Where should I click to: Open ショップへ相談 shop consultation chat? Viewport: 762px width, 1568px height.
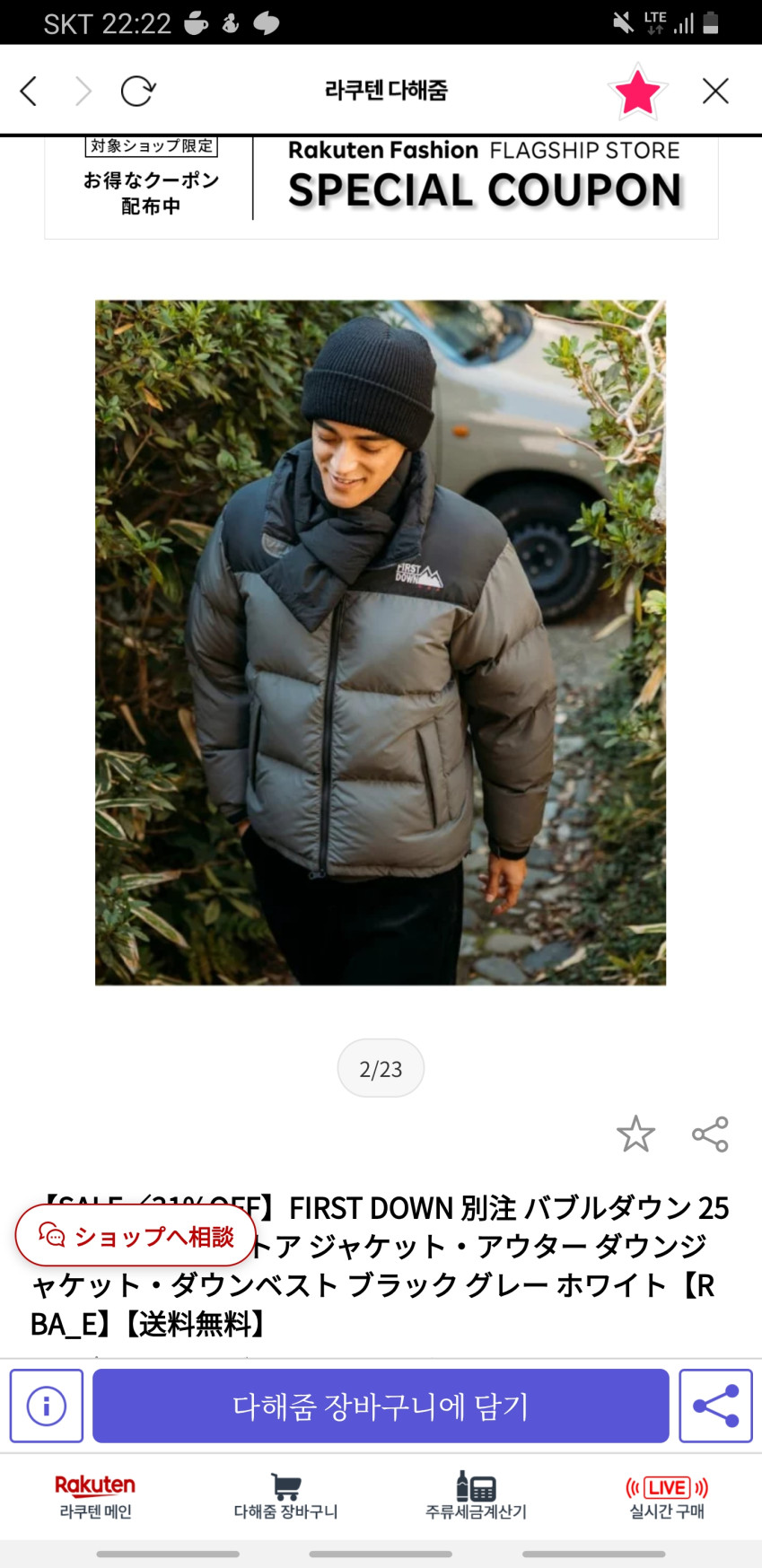point(136,1237)
